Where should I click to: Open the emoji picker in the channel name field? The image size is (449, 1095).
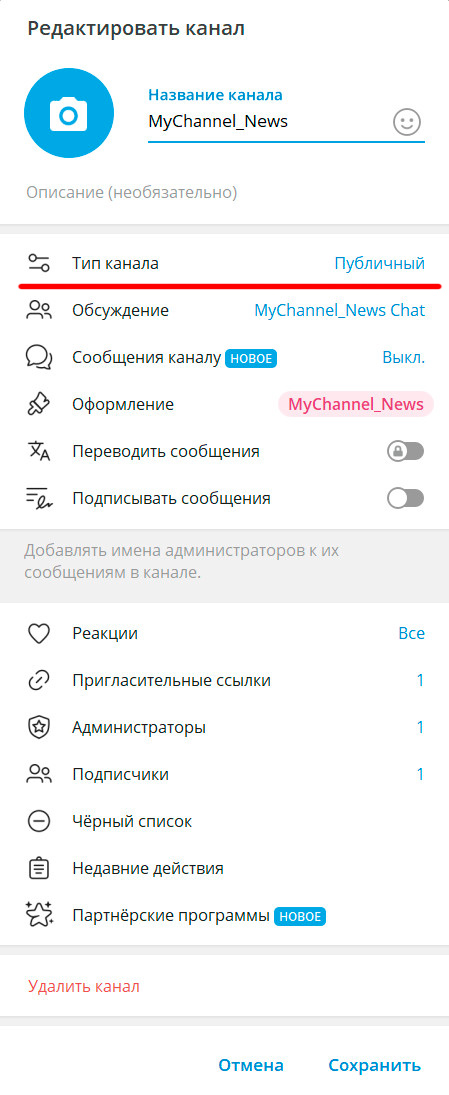click(x=407, y=122)
